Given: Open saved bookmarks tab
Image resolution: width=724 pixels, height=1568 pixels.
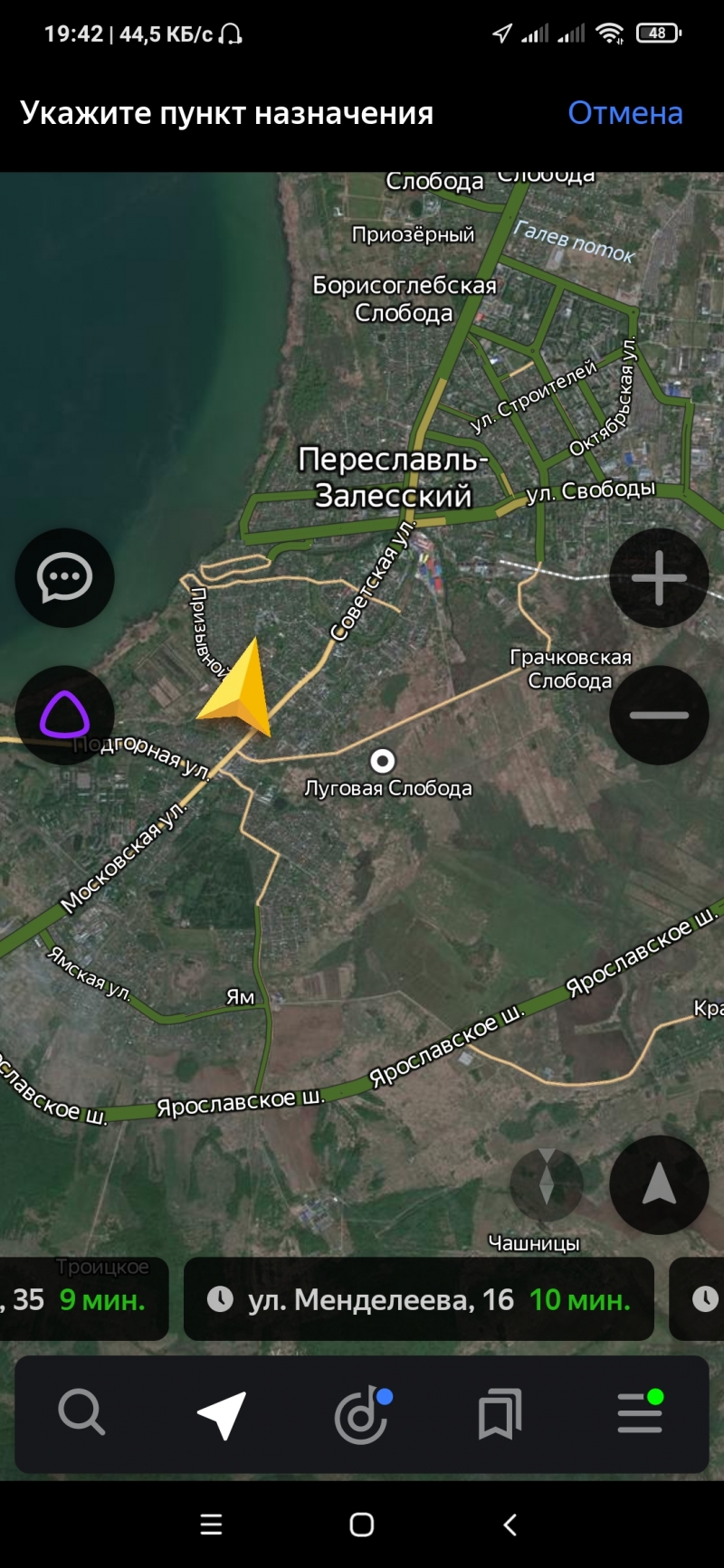Looking at the screenshot, I should [500, 1413].
